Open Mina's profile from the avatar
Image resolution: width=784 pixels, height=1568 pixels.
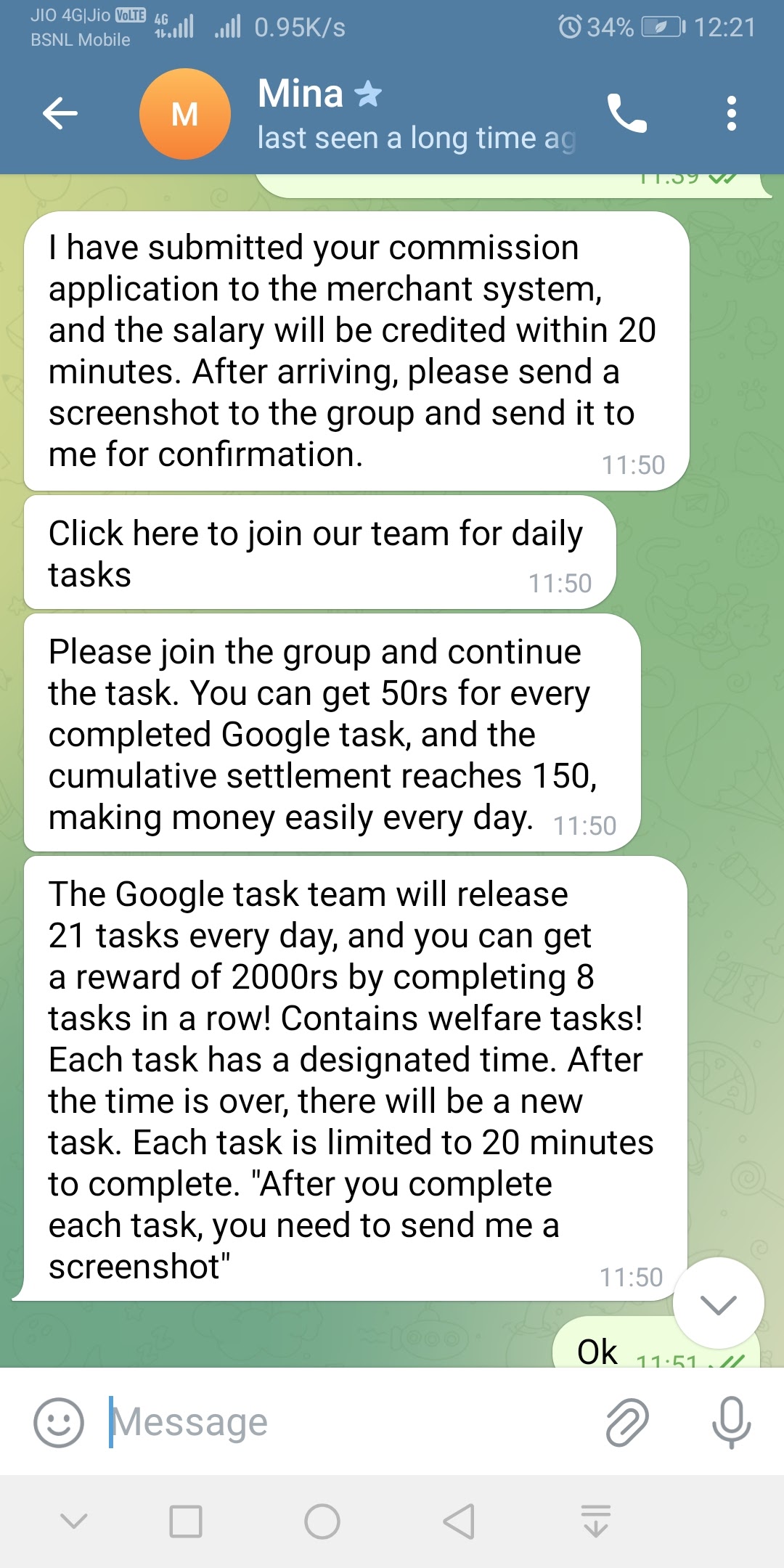click(185, 114)
